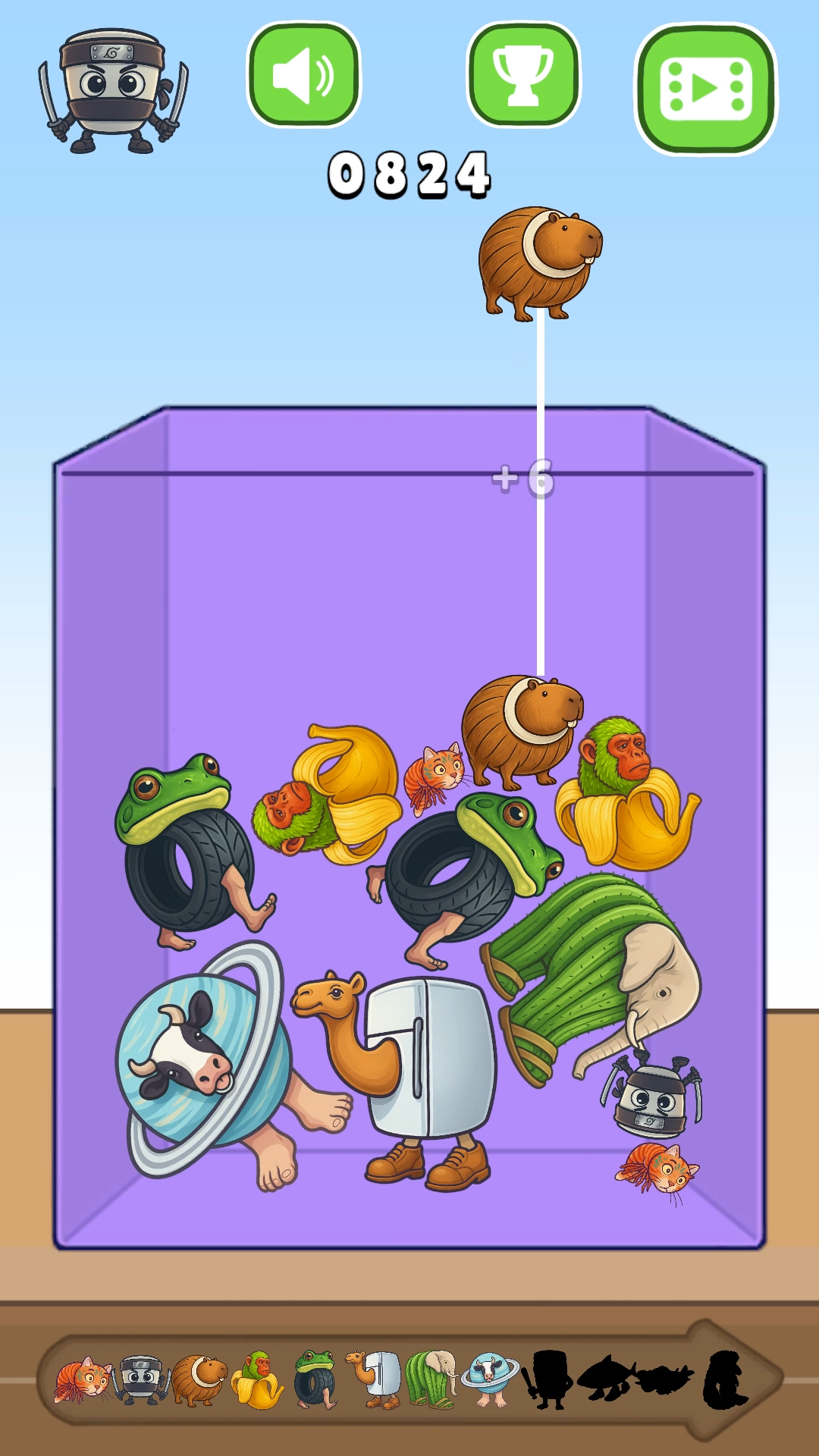Toggle the sound speaker button
The height and width of the screenshot is (1456, 819).
point(303,74)
